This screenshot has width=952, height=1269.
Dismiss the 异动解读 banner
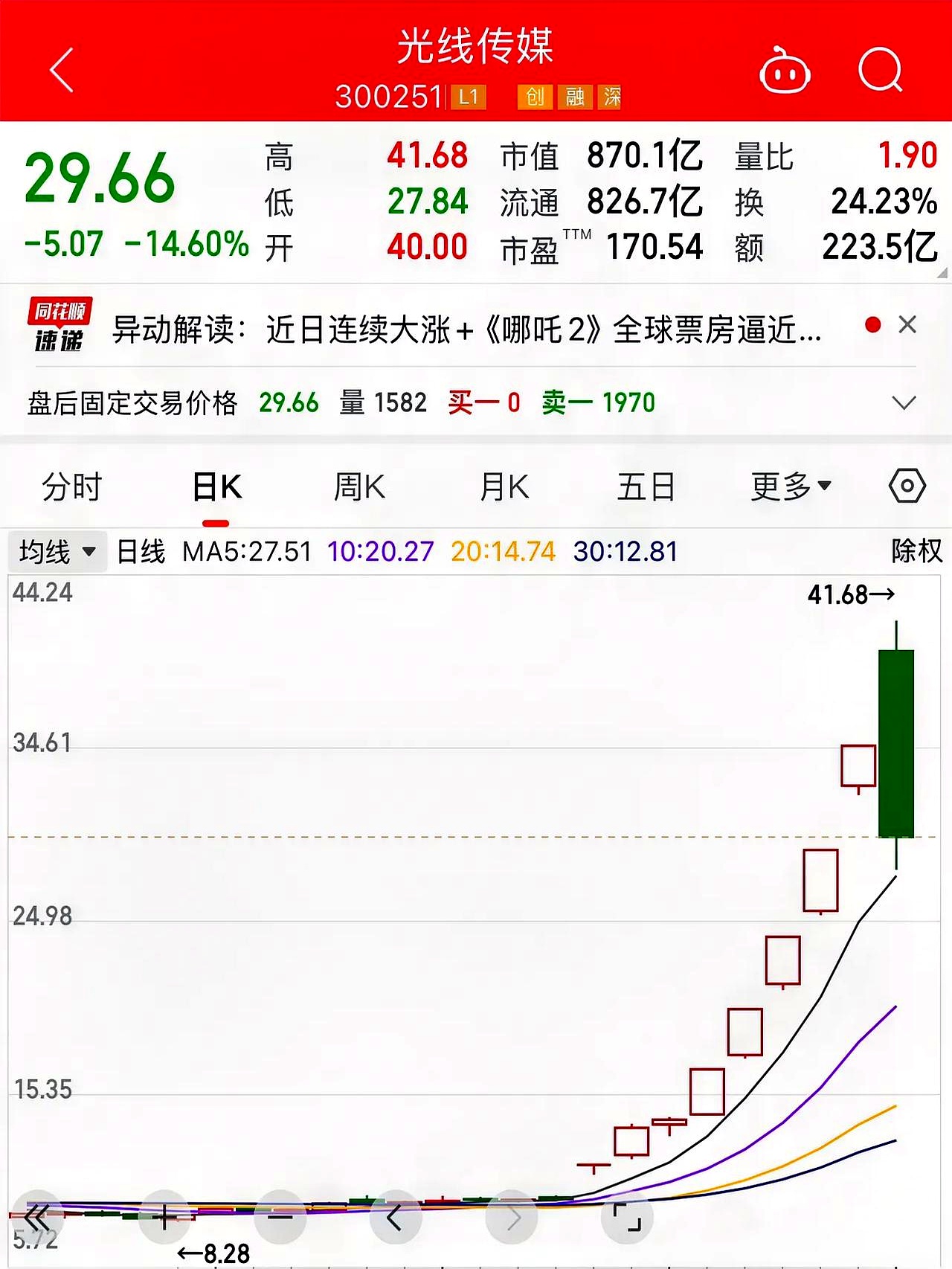[907, 325]
